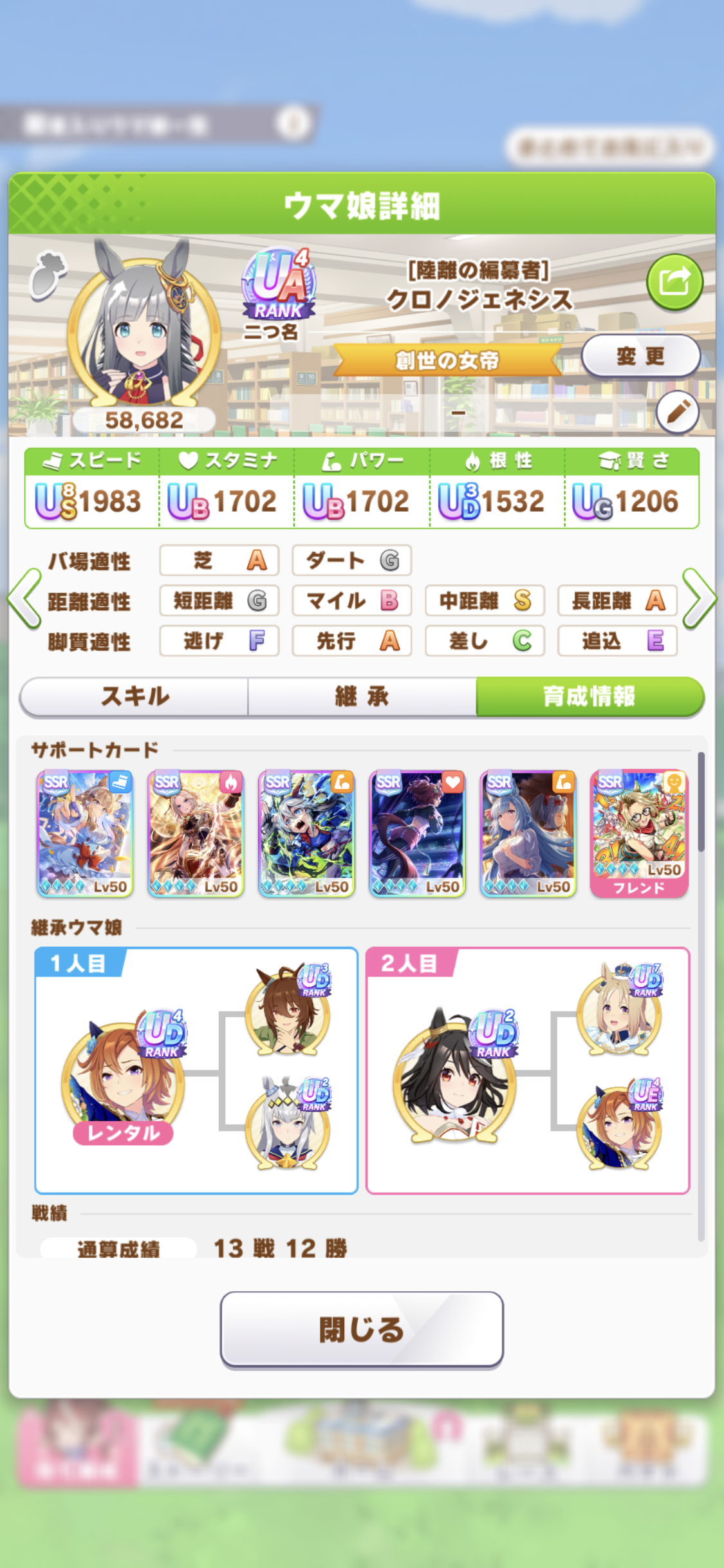724x1568 pixels.
Task: Open the guts SSR support card
Action: click(x=196, y=833)
